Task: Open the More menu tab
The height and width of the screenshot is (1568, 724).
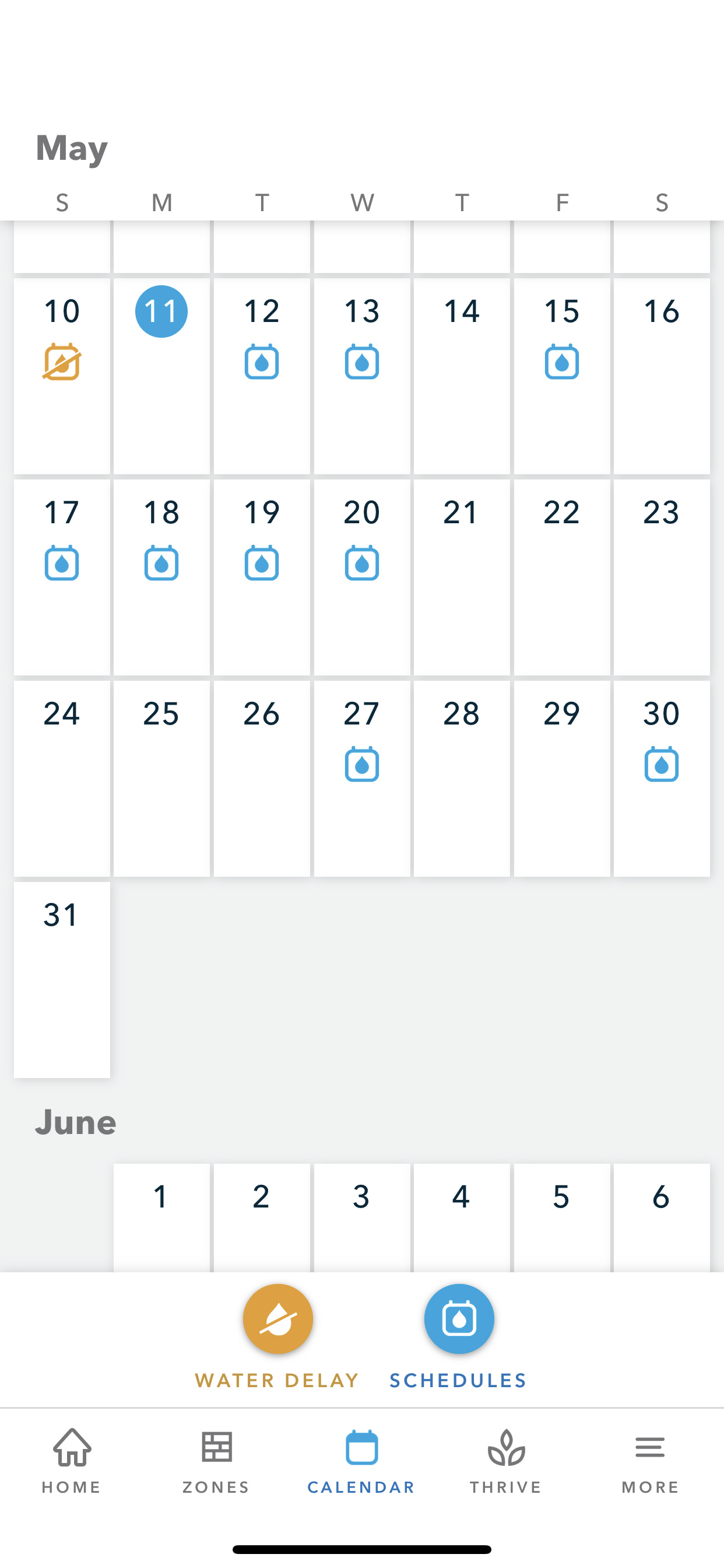Action: (650, 1460)
